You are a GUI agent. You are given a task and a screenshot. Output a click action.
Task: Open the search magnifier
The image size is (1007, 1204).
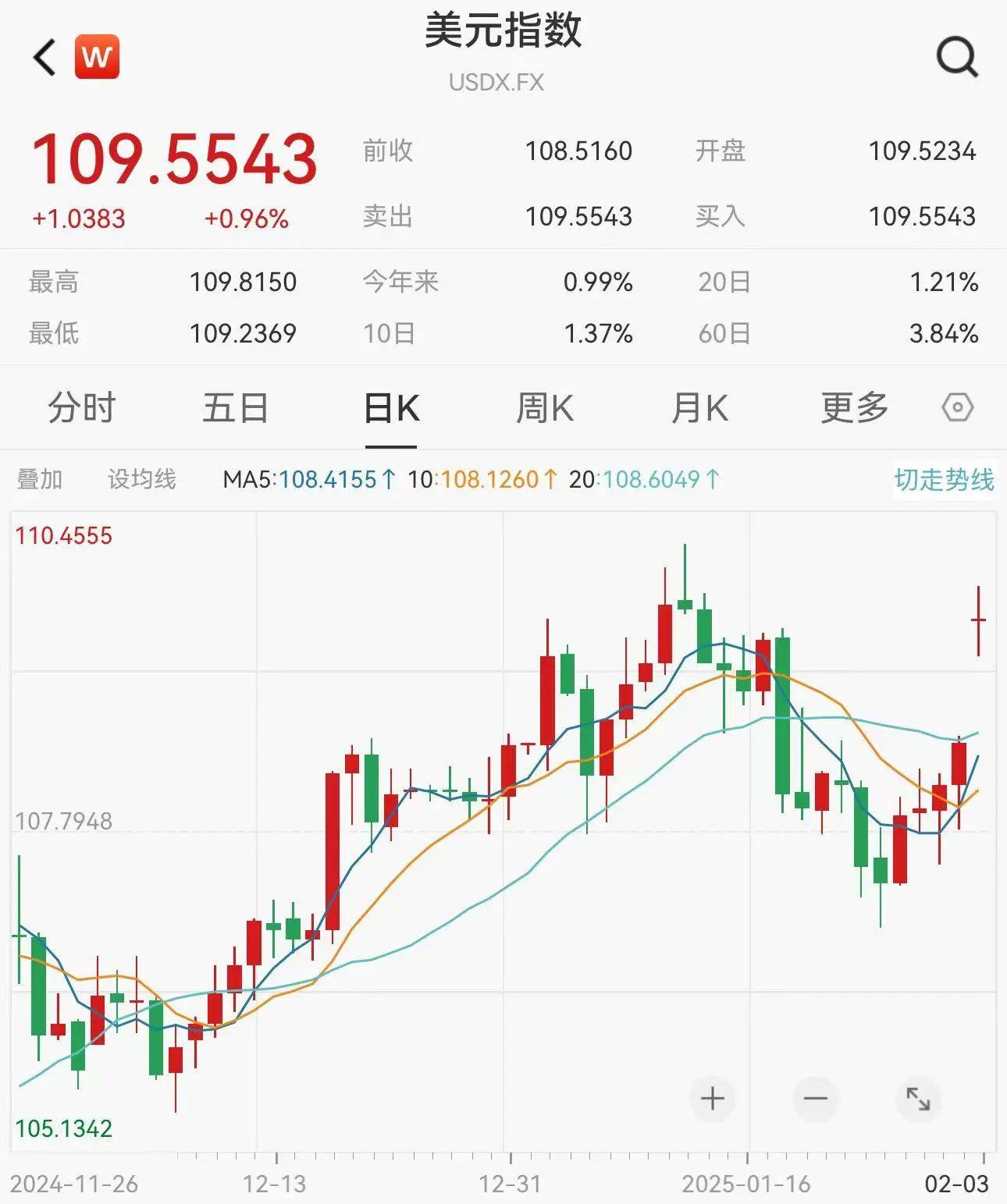coord(956,57)
